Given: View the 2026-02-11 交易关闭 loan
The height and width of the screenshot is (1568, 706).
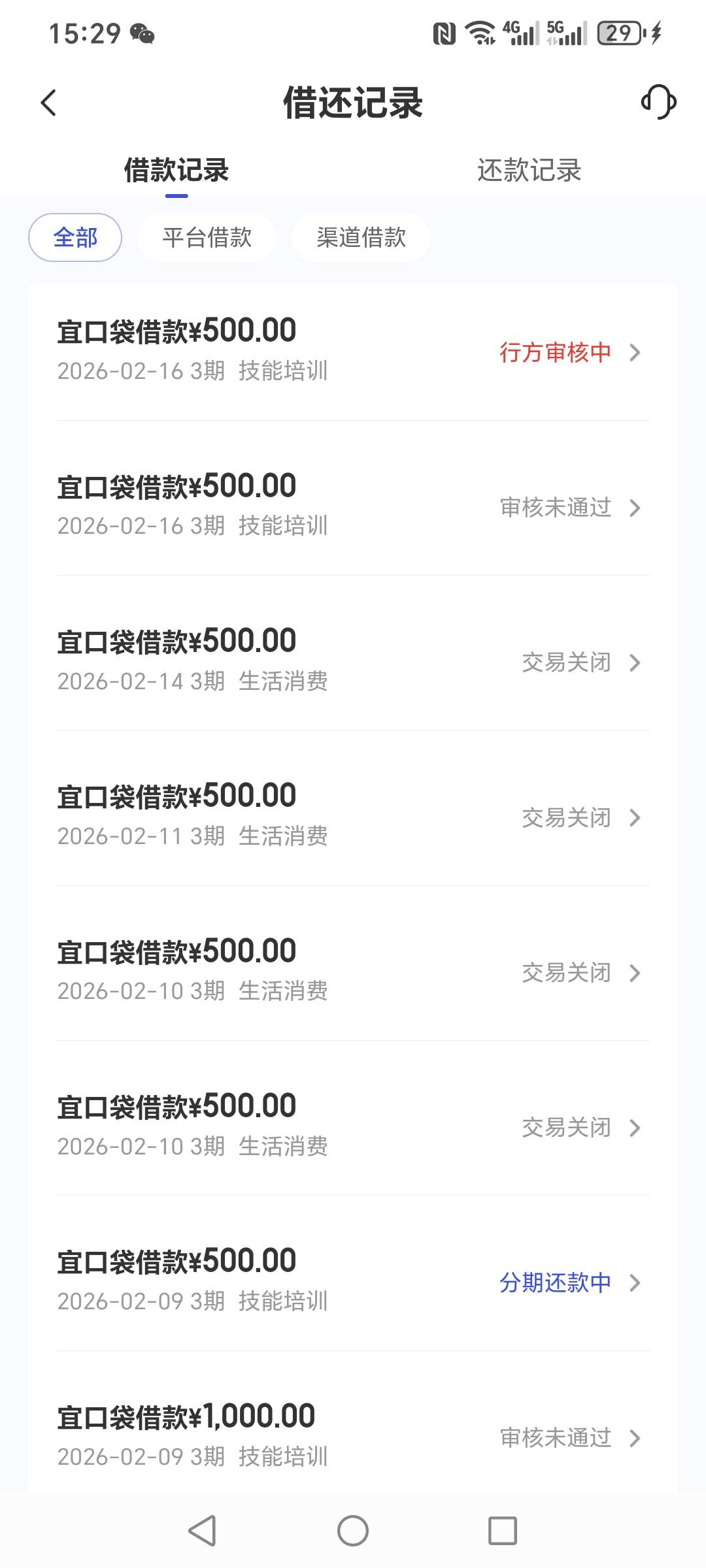Looking at the screenshot, I should [x=353, y=817].
